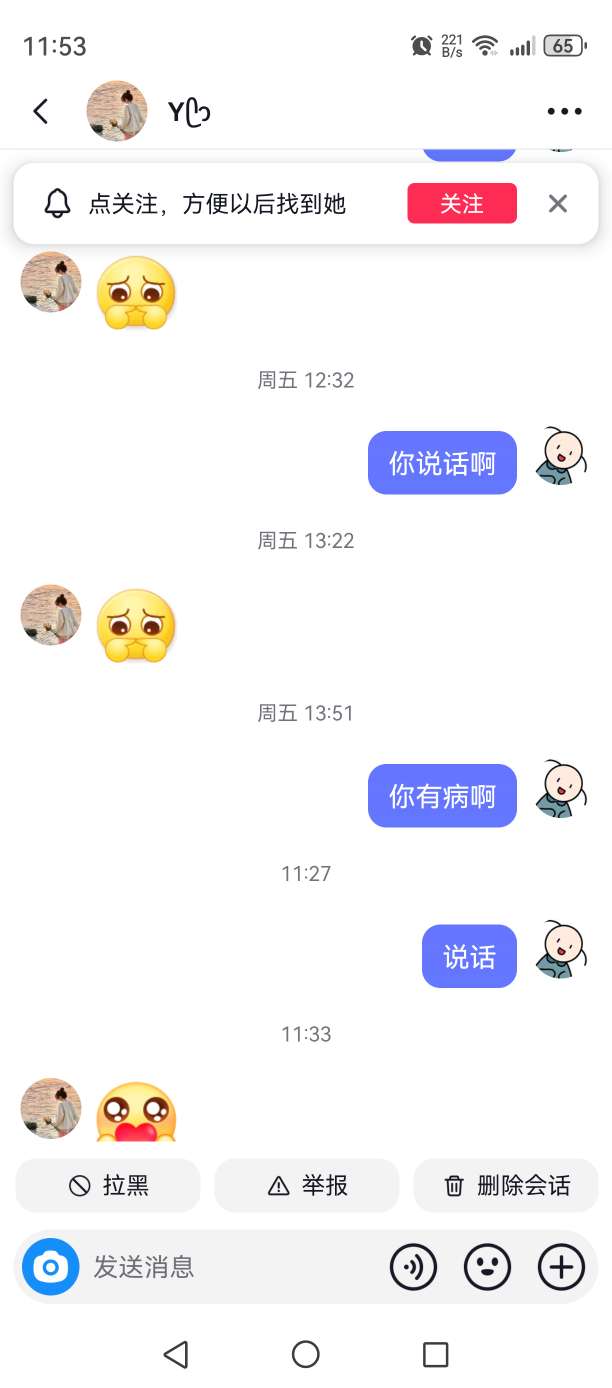Delete the conversation with 删除会话
Viewport: 612px width, 1388px height.
coord(505,1186)
